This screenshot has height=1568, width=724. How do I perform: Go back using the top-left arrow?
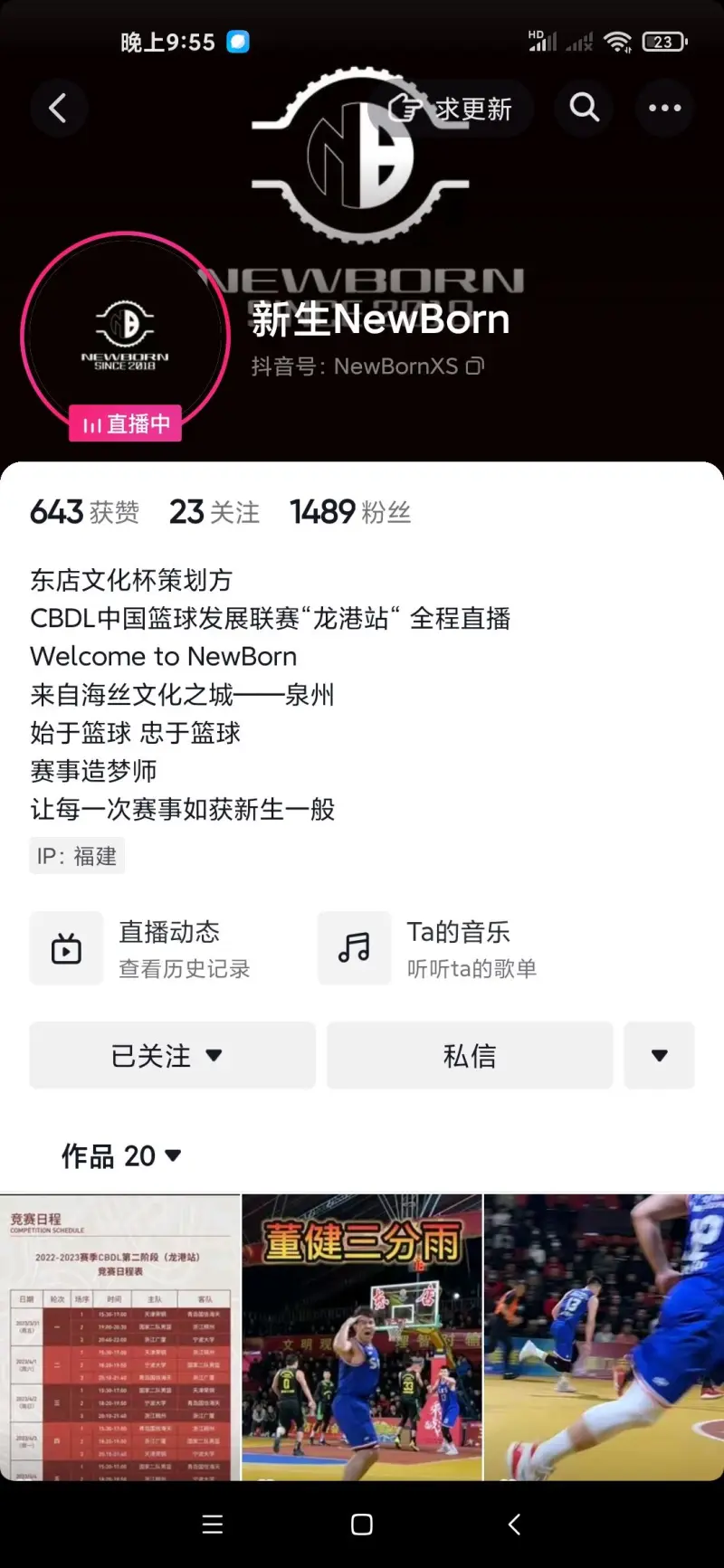[58, 109]
